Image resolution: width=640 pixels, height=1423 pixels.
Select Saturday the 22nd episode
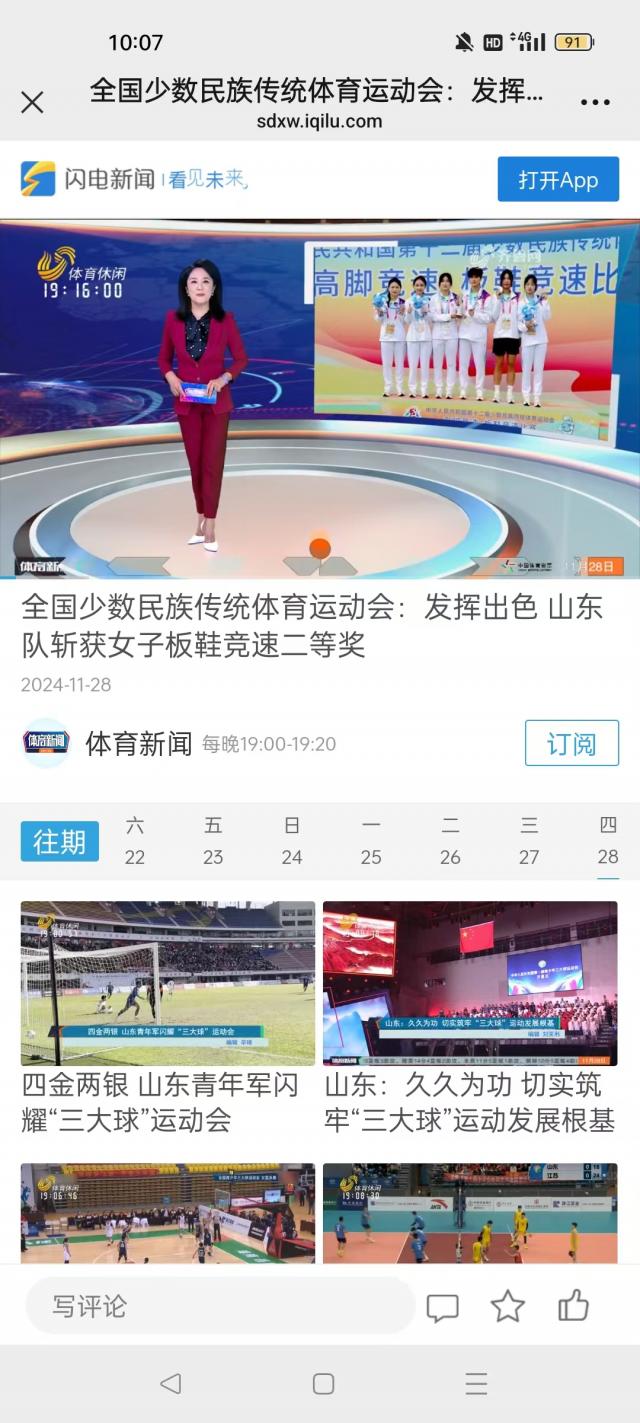[135, 841]
